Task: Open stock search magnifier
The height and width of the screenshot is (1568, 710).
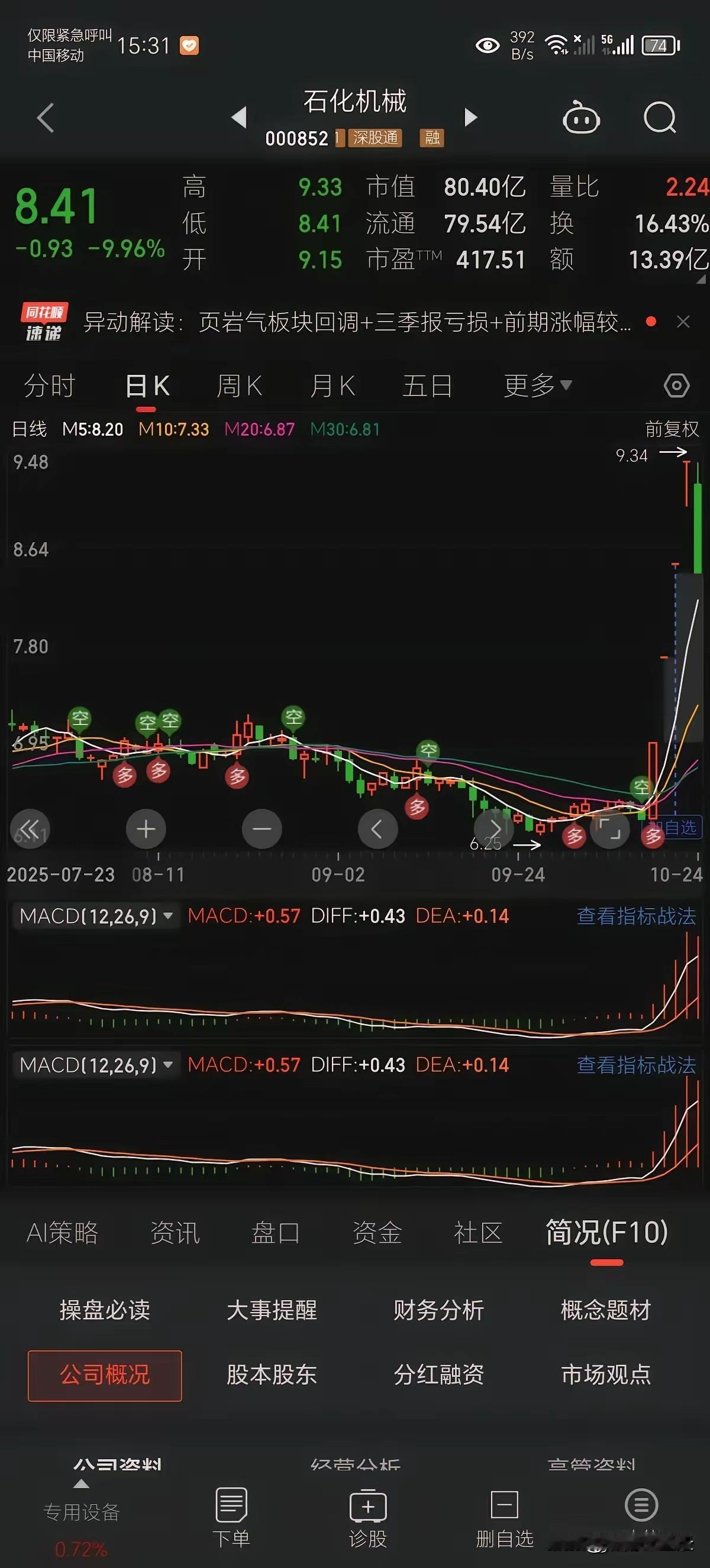Action: 660,117
